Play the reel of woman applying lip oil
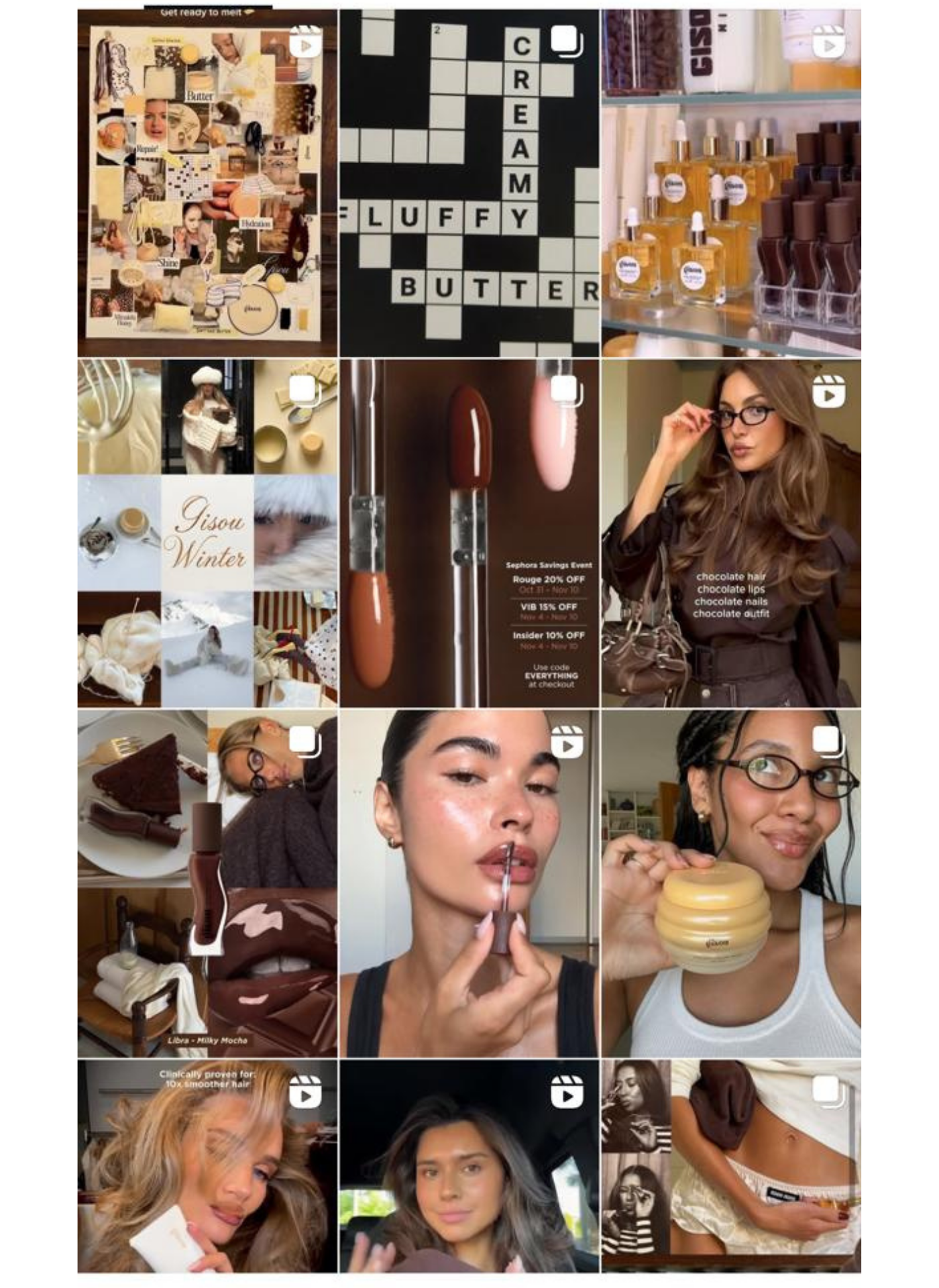939x1288 pixels. coord(469,883)
